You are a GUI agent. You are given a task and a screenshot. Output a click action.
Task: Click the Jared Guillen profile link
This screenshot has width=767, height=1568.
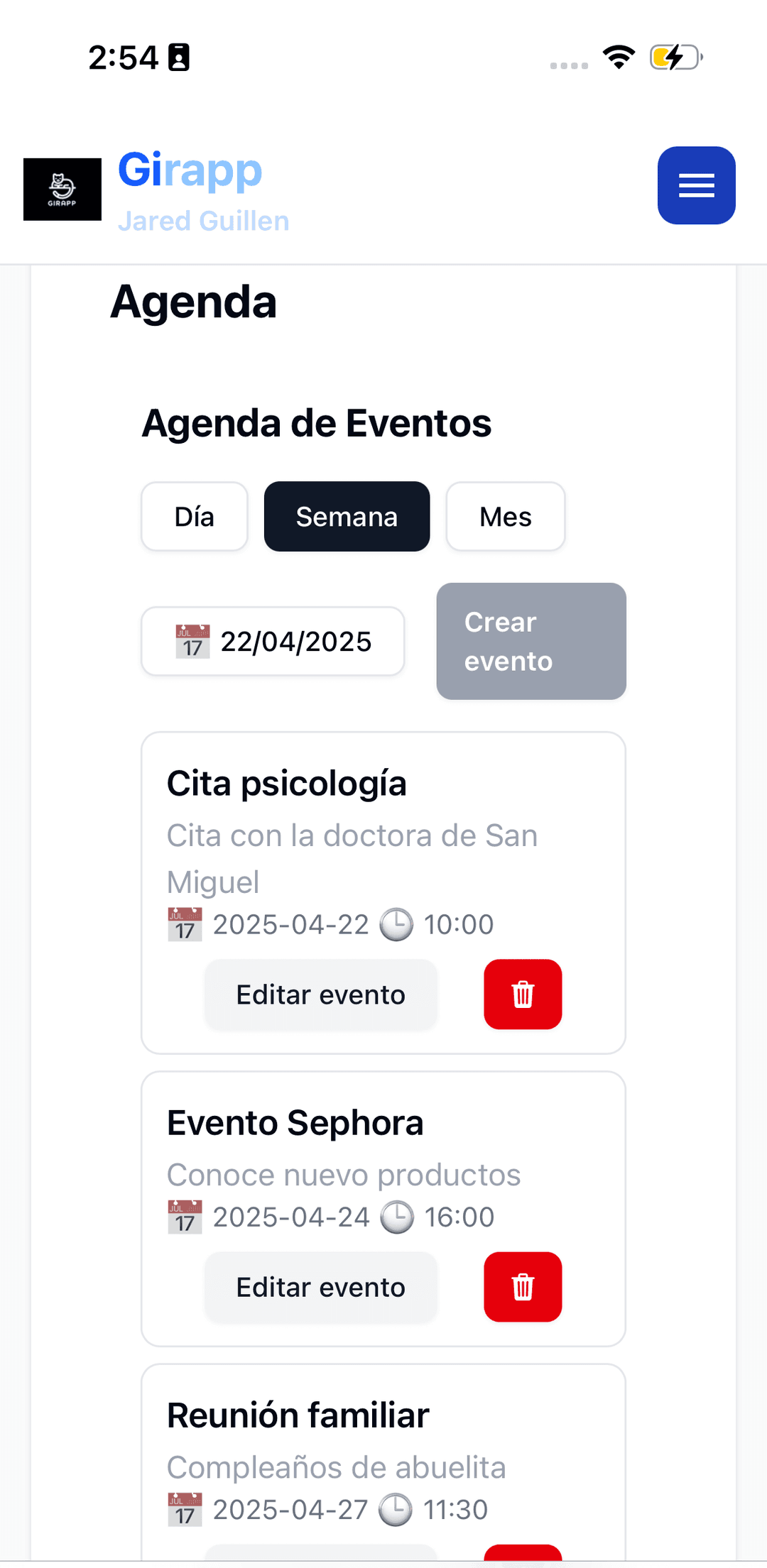pos(204,220)
